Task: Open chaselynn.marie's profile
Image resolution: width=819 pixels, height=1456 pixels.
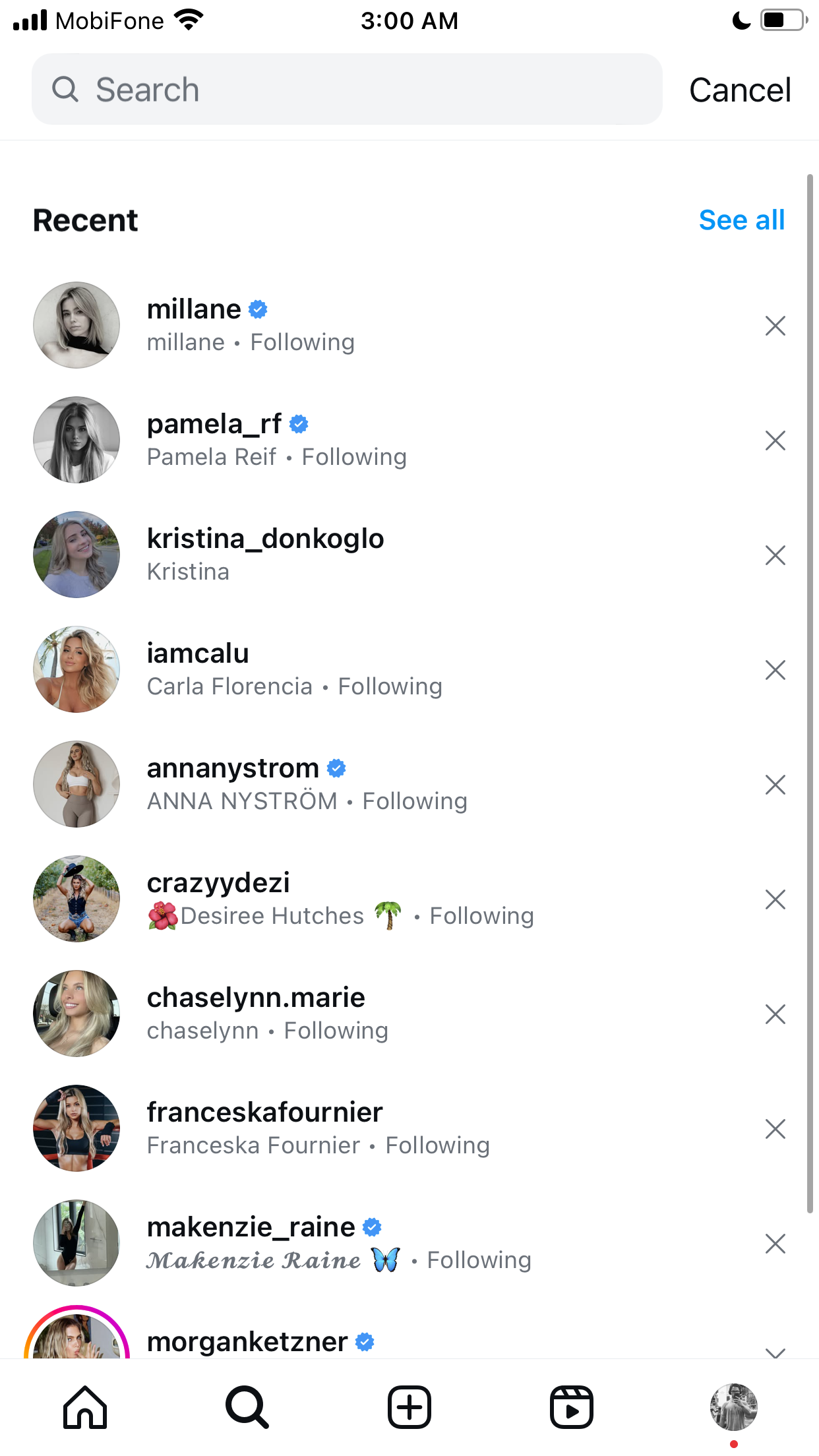Action: point(396,1014)
